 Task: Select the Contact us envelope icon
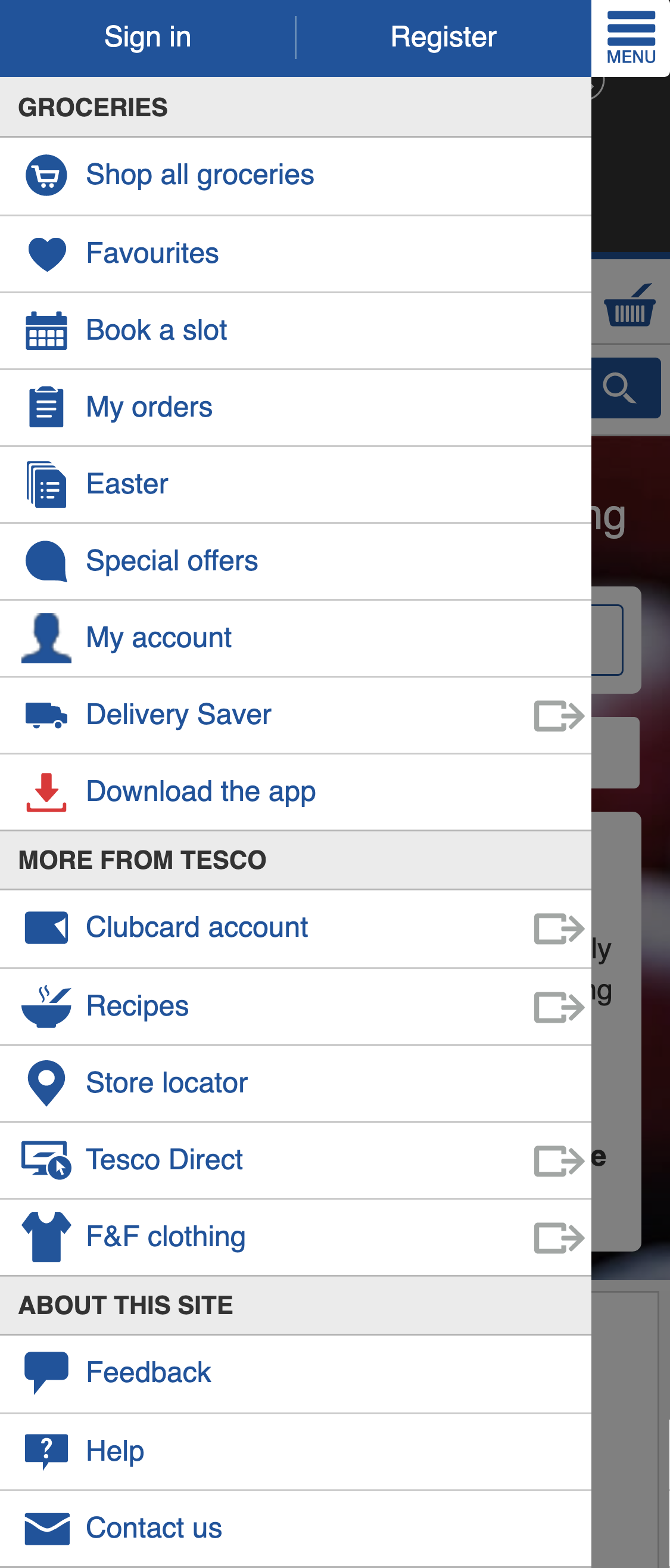tap(46, 1529)
